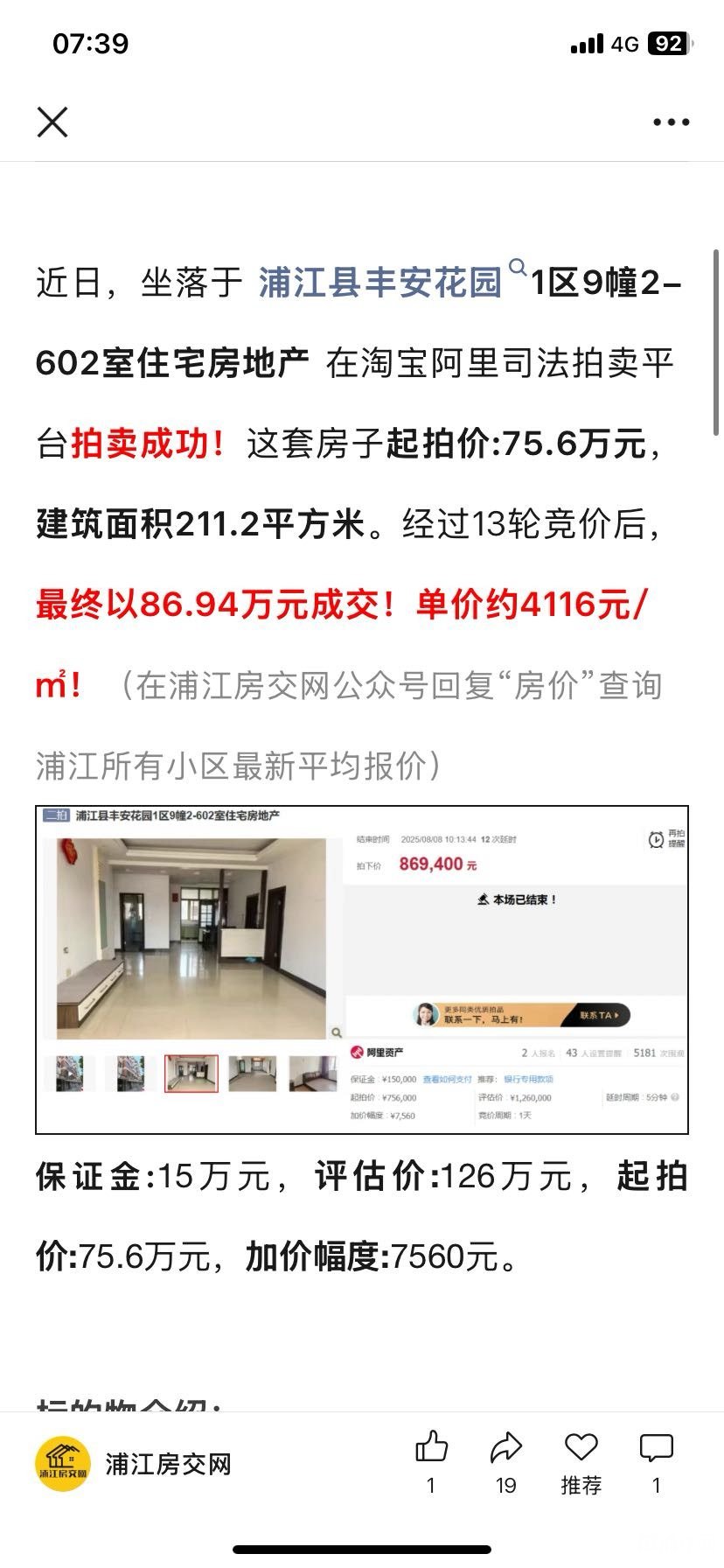
Task: Open the 浦江房交网 account profile
Action: coord(131,1464)
